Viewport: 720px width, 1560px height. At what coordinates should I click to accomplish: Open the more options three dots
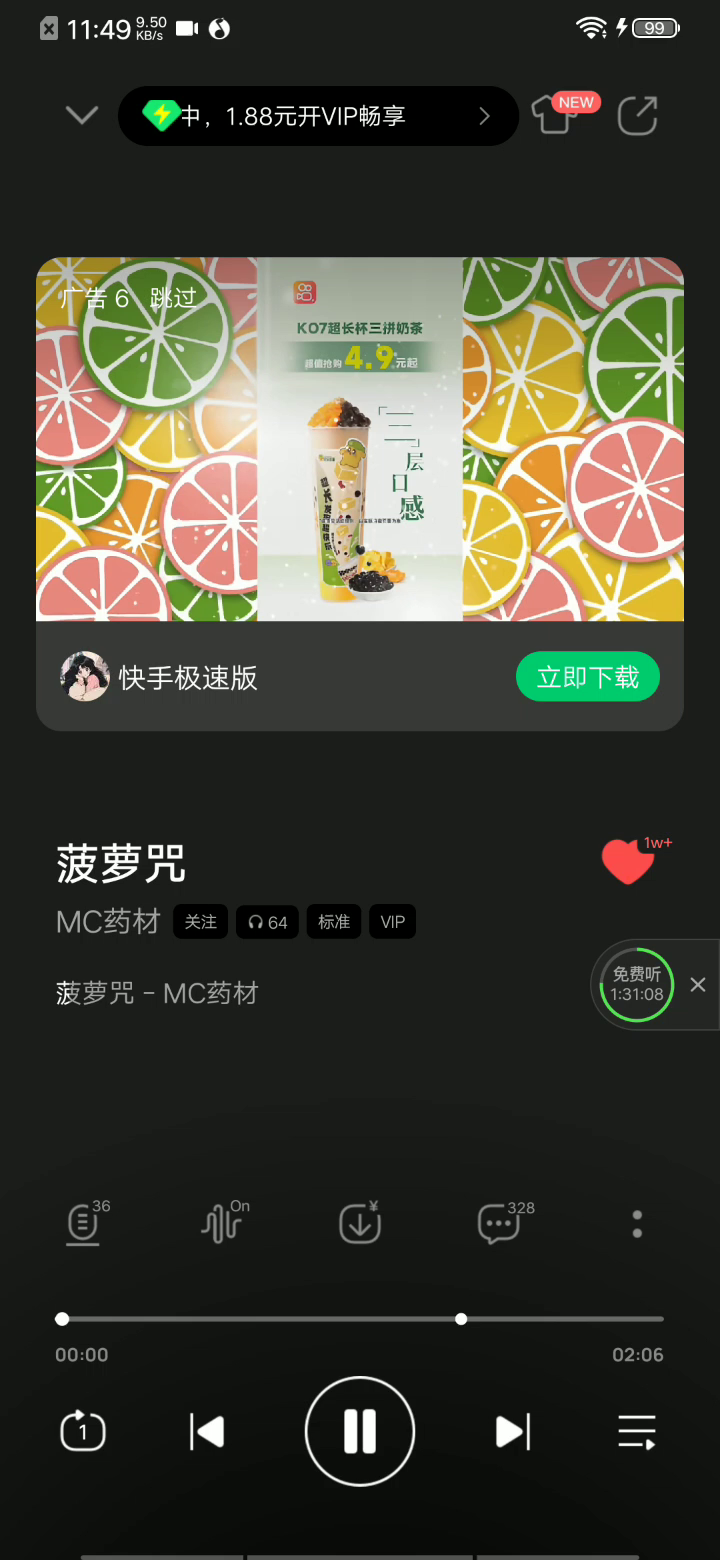coord(638,1224)
